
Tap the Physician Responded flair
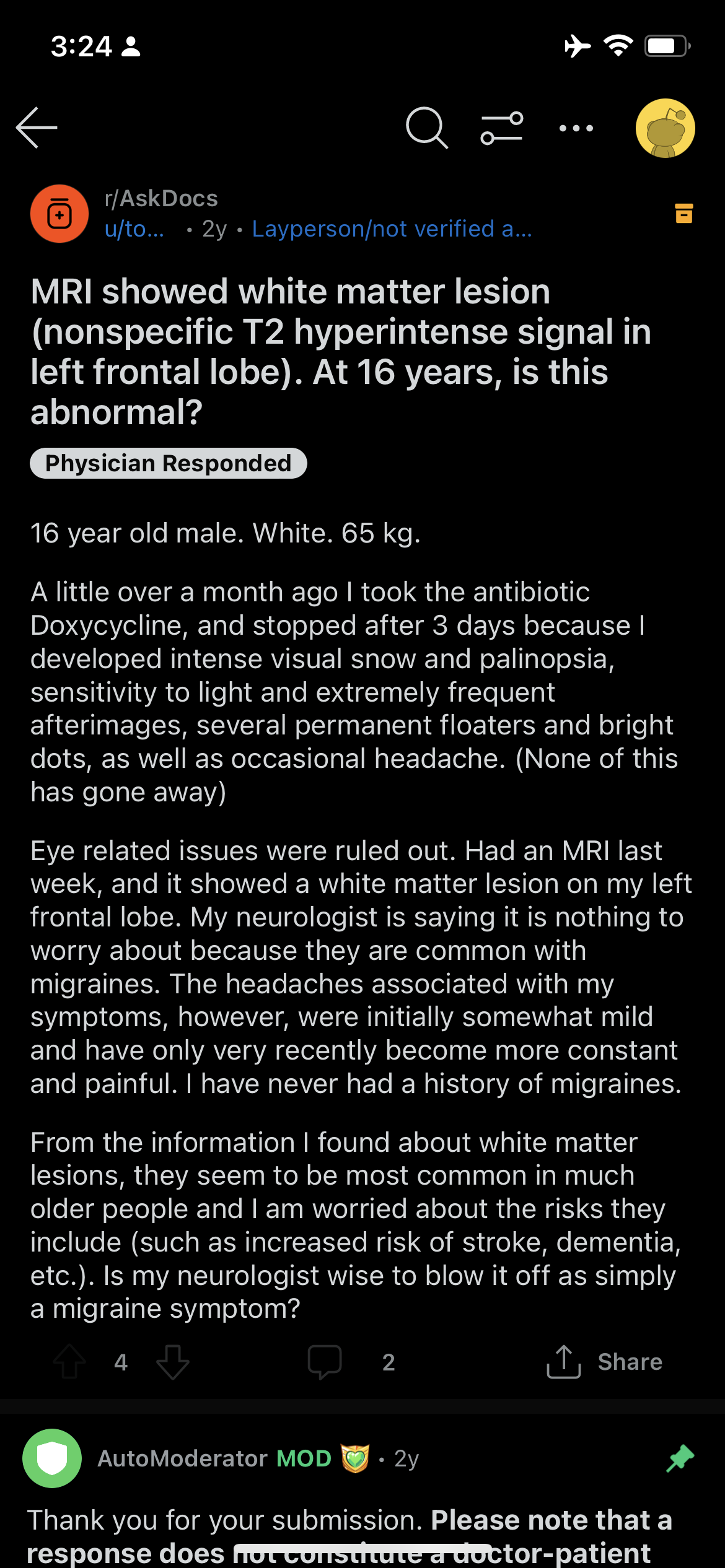[x=169, y=463]
